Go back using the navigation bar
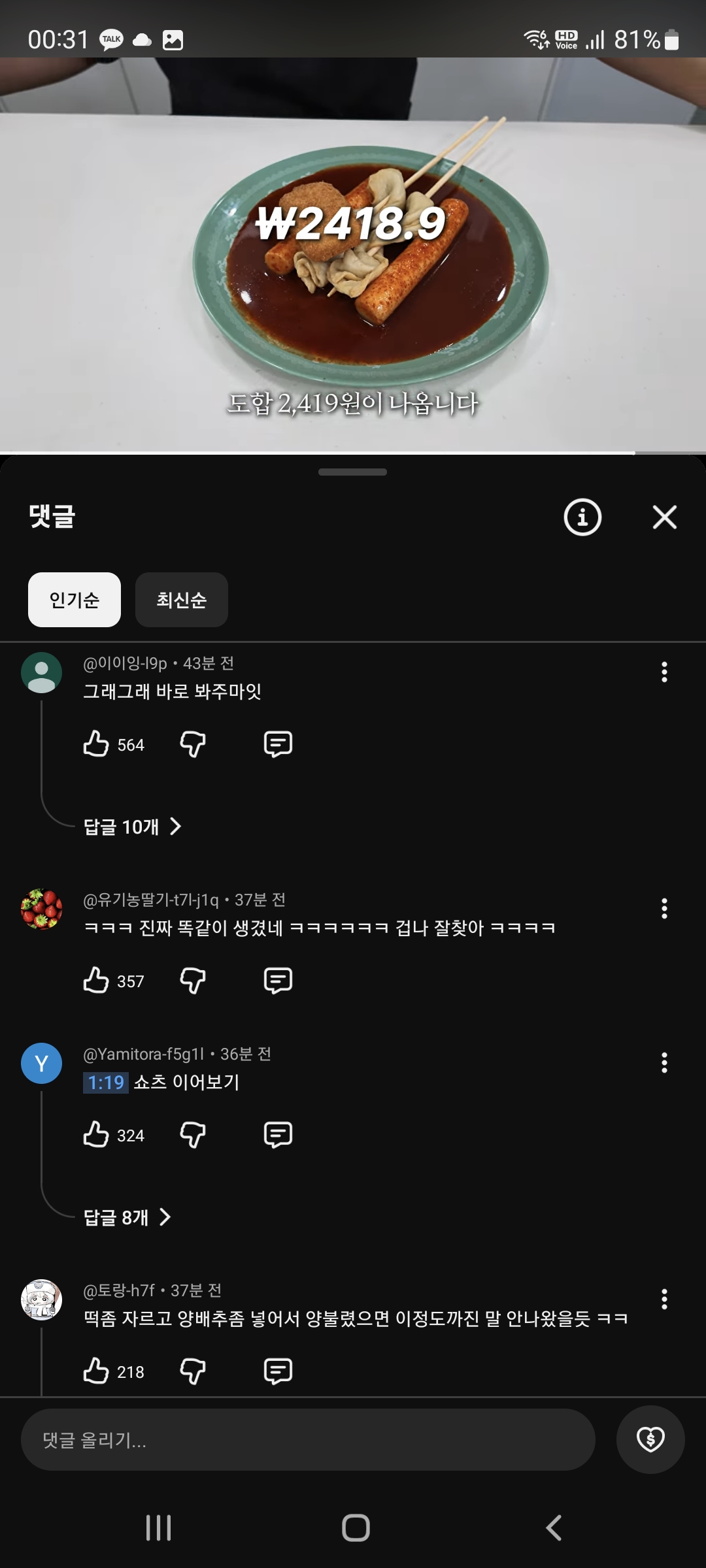 click(554, 1528)
